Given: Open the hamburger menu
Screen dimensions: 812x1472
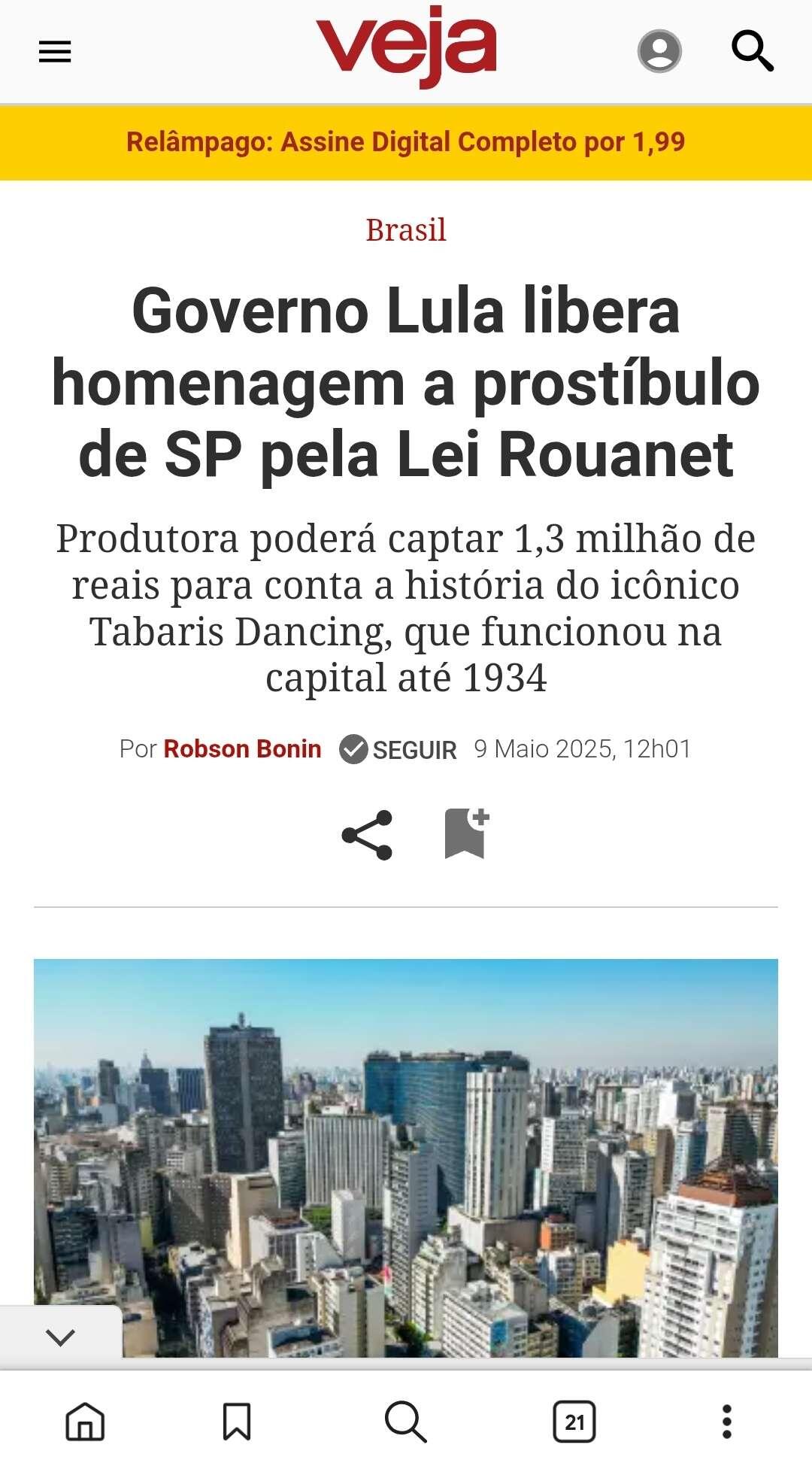Looking at the screenshot, I should pyautogui.click(x=55, y=52).
